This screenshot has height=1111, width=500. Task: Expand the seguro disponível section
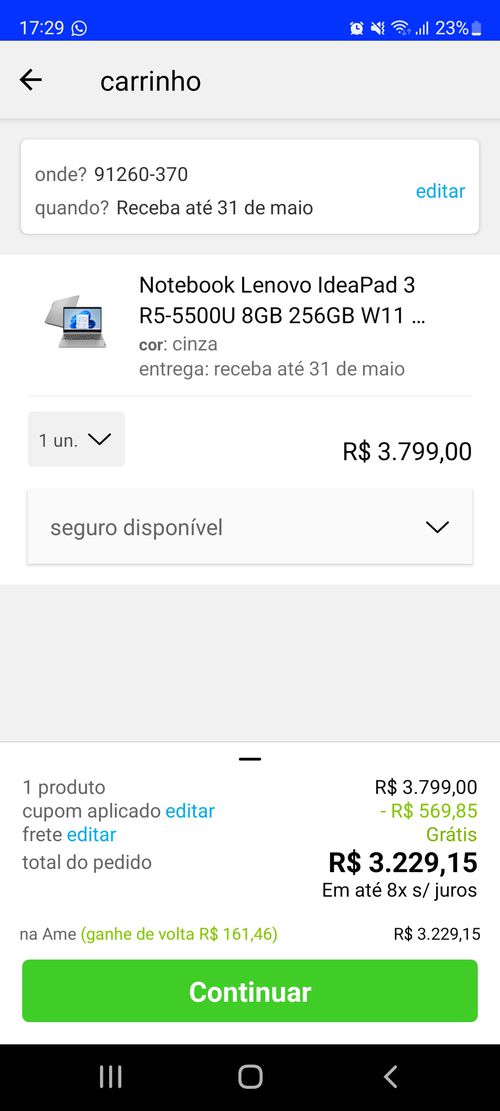pos(250,527)
